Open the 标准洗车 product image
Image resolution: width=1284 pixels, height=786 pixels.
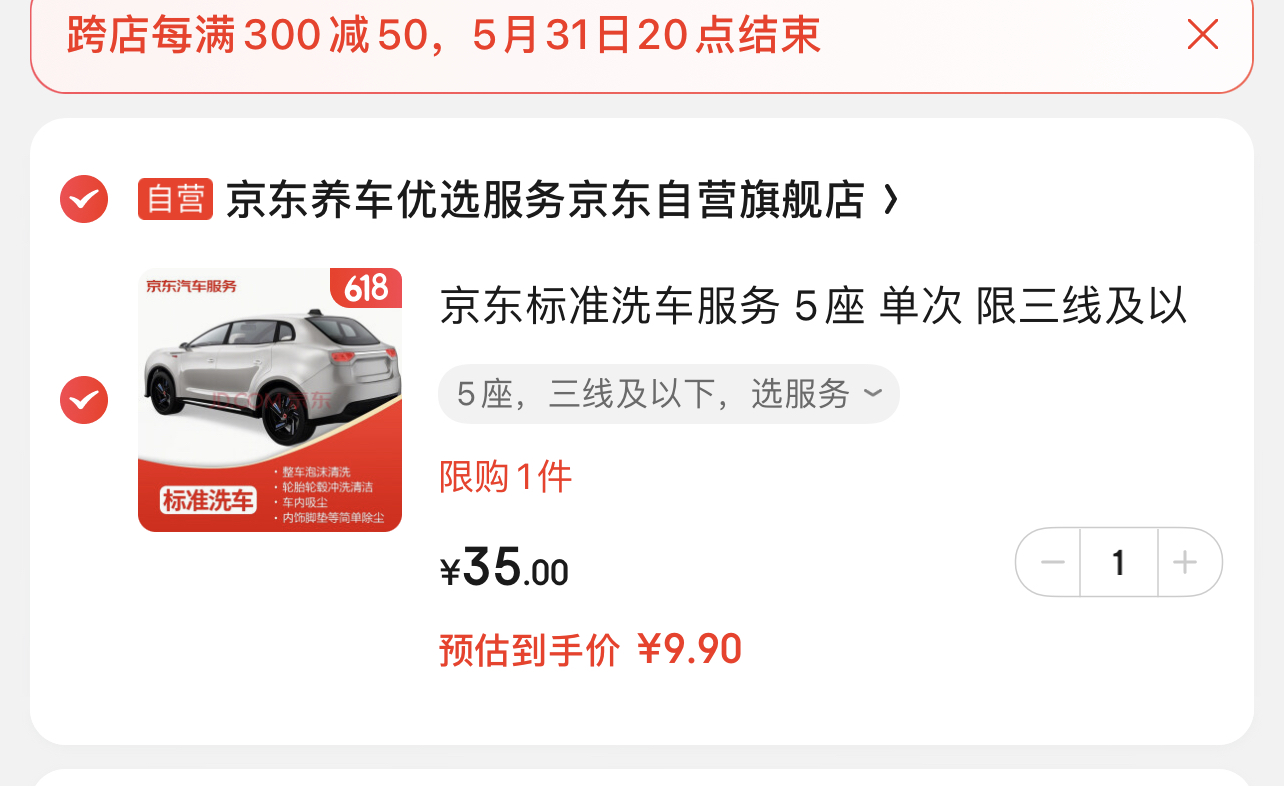tap(270, 400)
